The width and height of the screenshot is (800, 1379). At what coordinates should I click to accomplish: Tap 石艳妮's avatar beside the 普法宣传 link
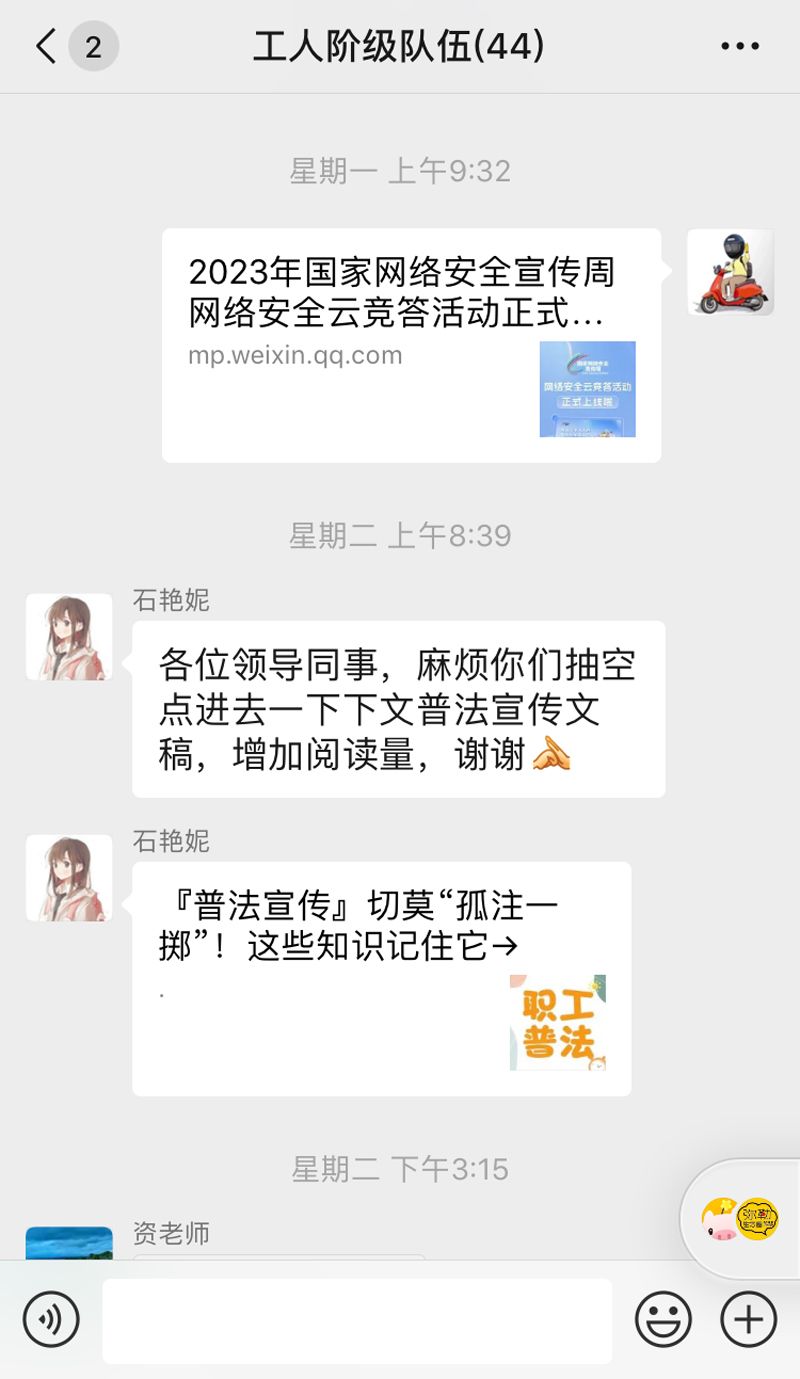[69, 878]
